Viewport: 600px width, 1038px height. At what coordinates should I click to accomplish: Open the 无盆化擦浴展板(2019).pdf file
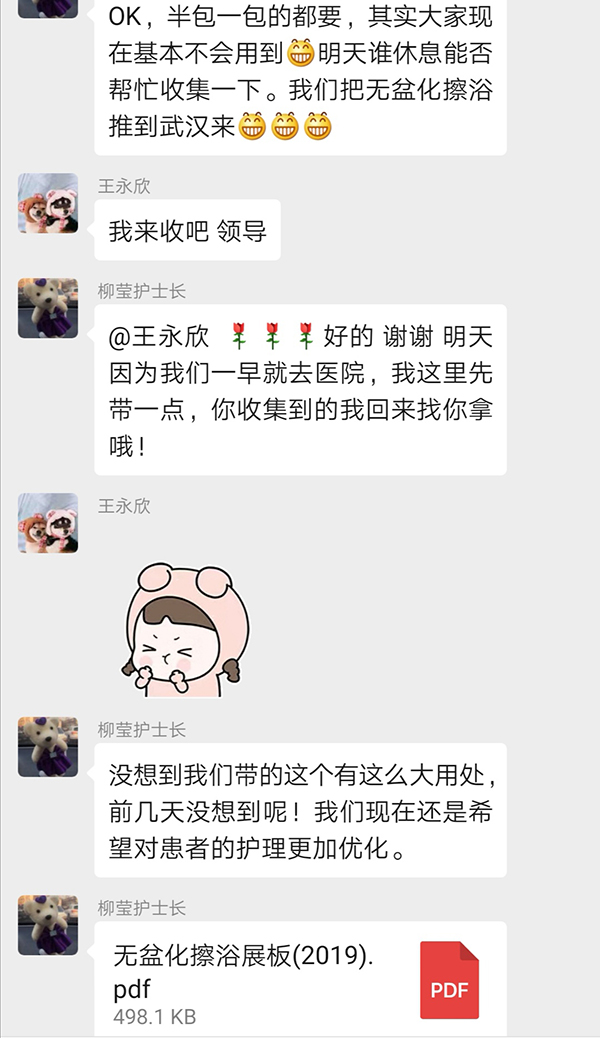click(x=300, y=978)
